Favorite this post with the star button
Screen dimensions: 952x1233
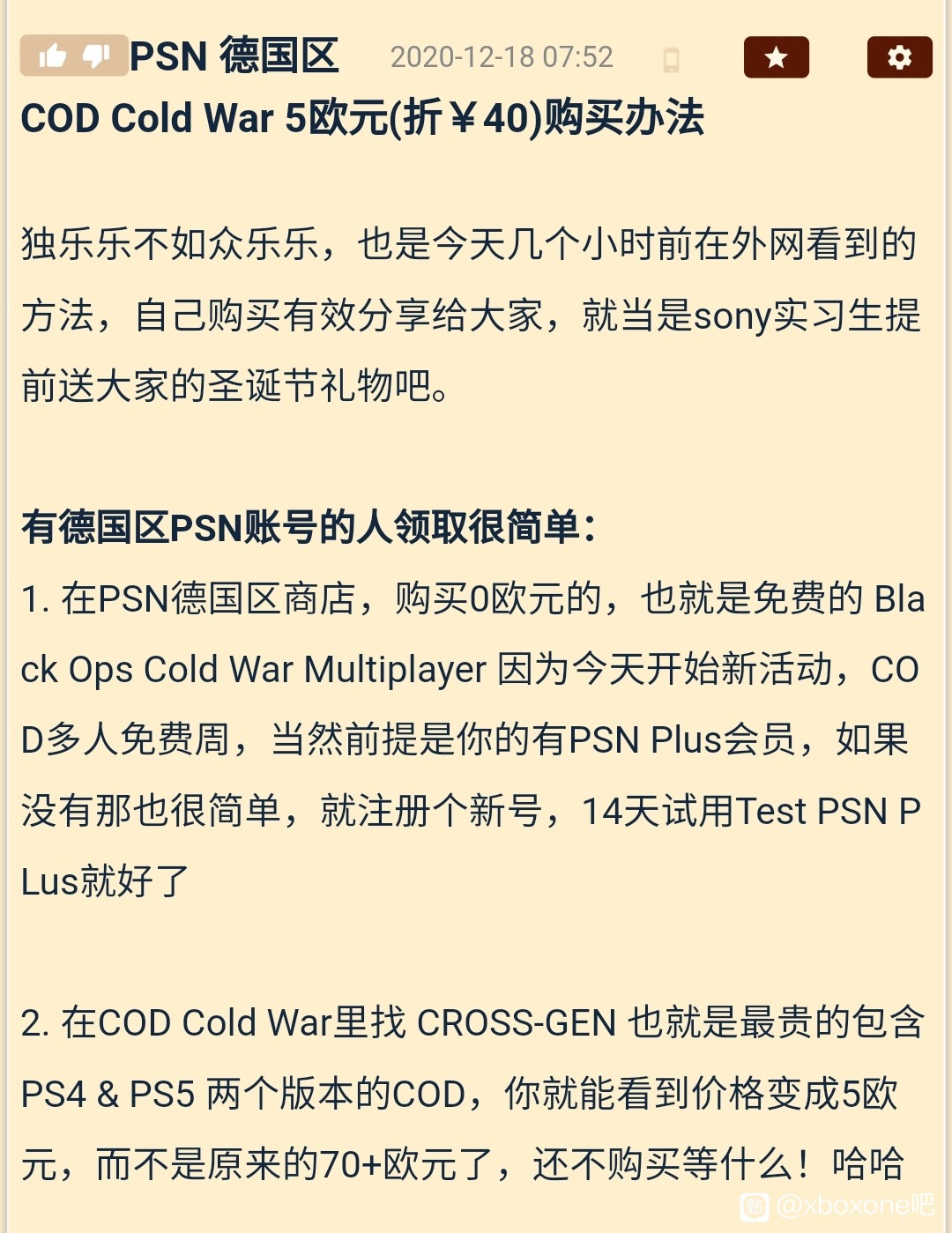[776, 57]
